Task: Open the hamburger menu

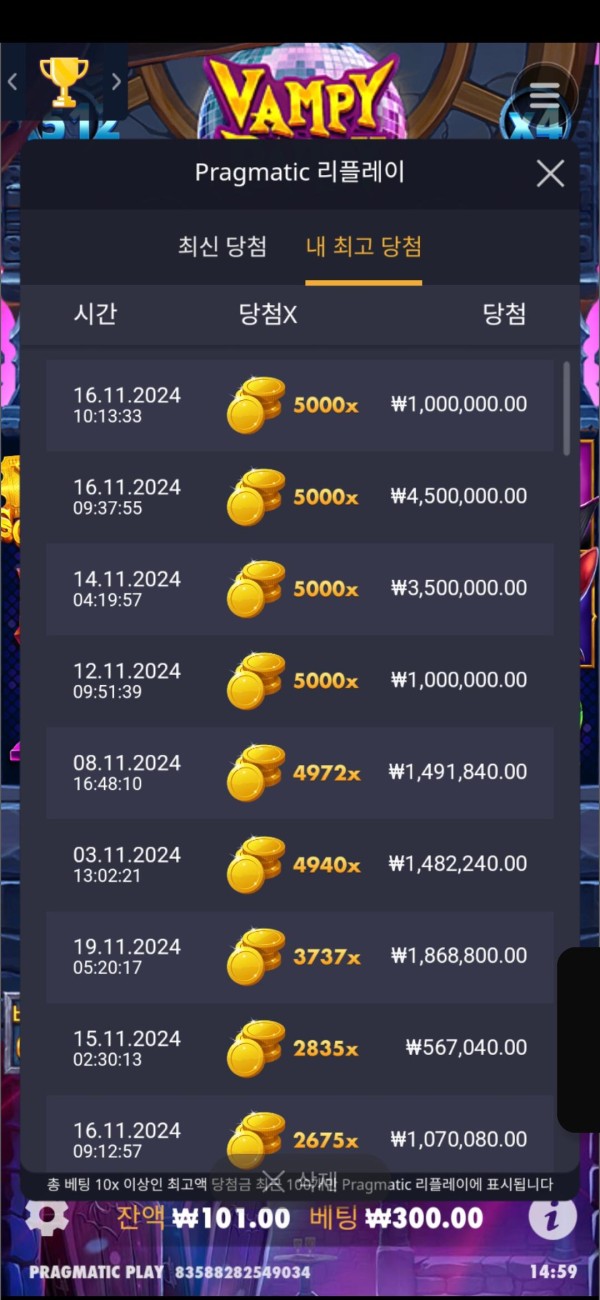Action: coord(544,96)
